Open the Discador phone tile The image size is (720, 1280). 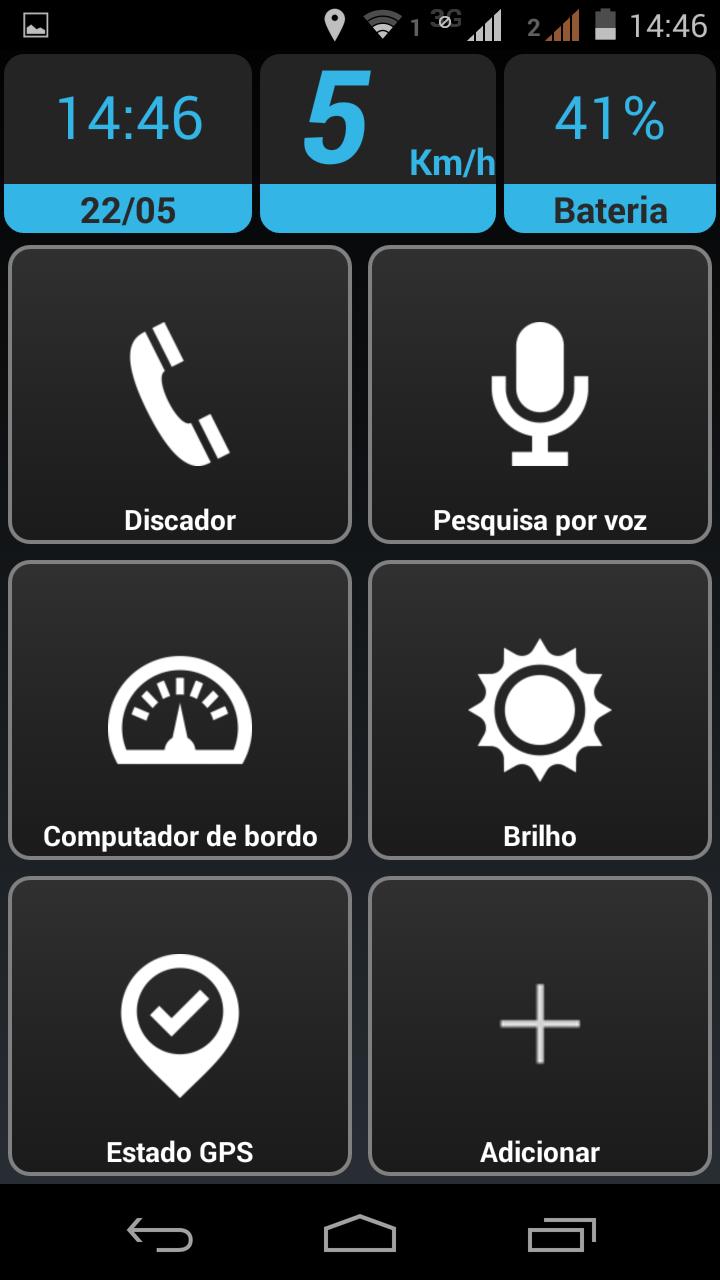click(x=180, y=394)
